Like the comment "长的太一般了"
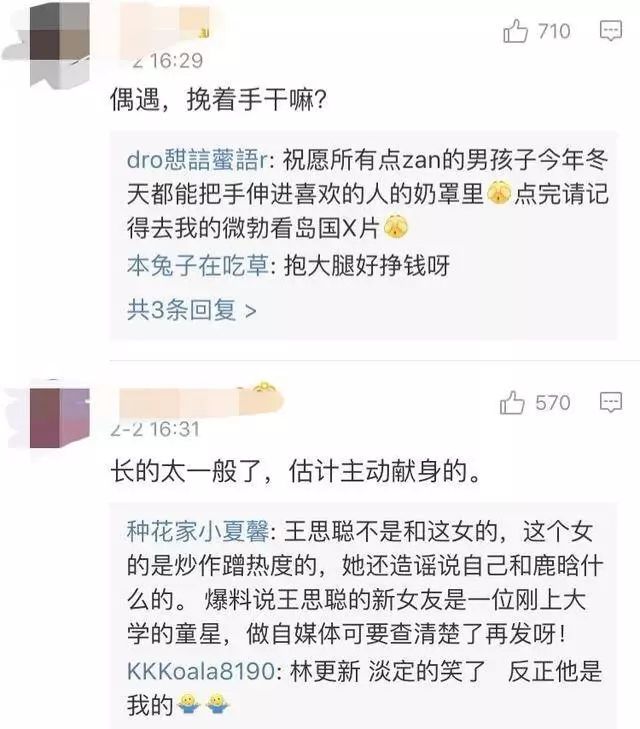 click(x=513, y=403)
